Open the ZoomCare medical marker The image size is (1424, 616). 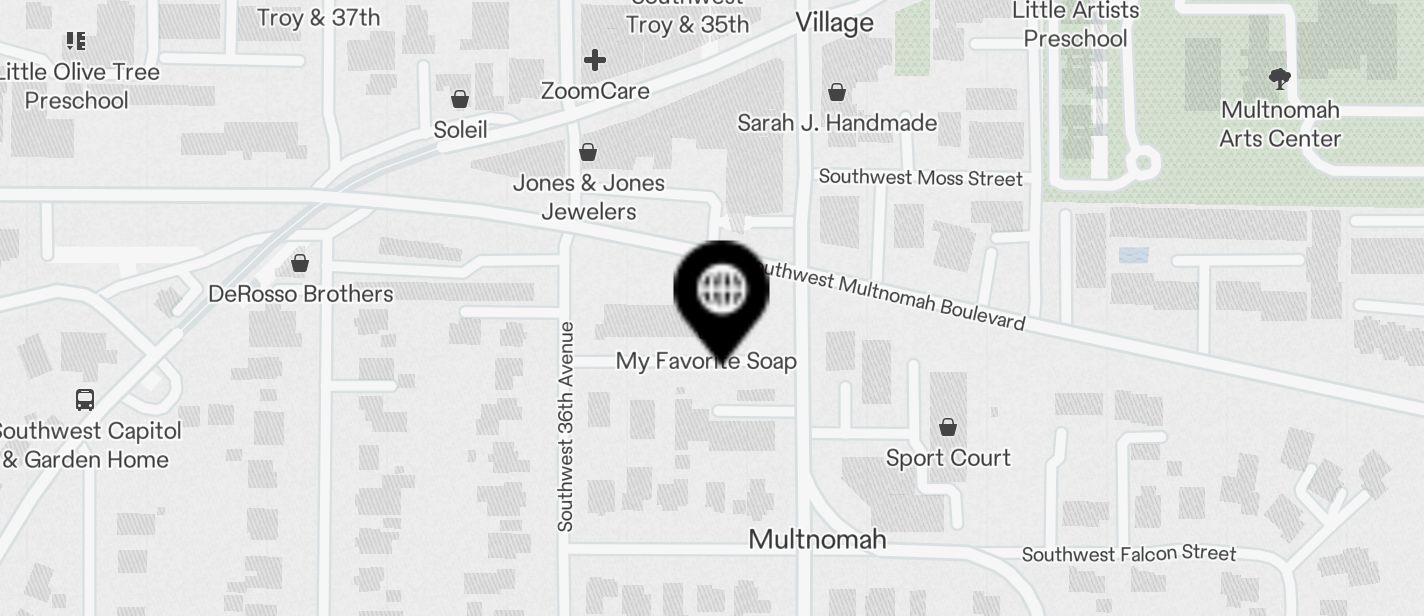coord(595,61)
